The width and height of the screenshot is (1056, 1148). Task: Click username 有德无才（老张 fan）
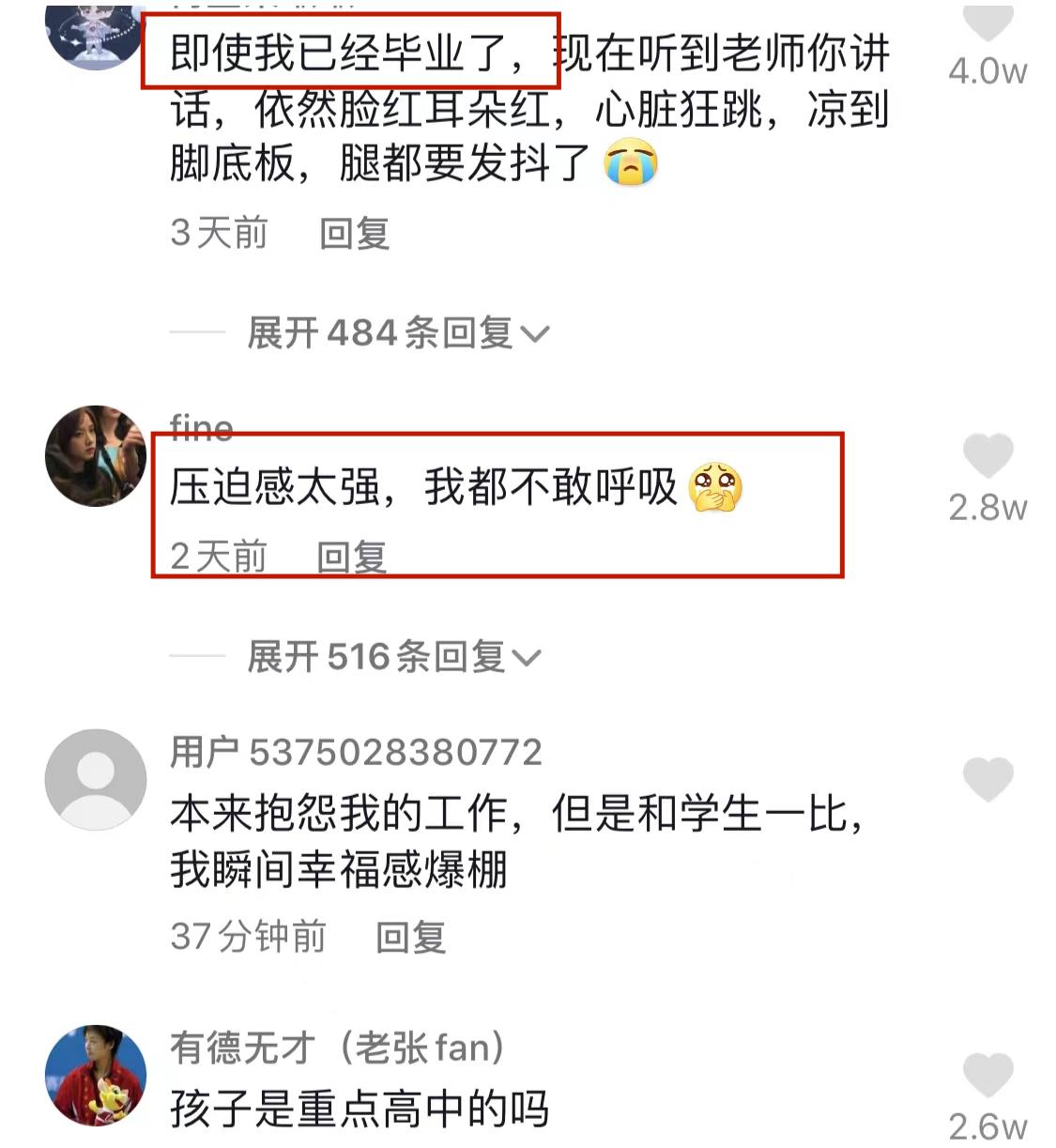click(x=338, y=1049)
